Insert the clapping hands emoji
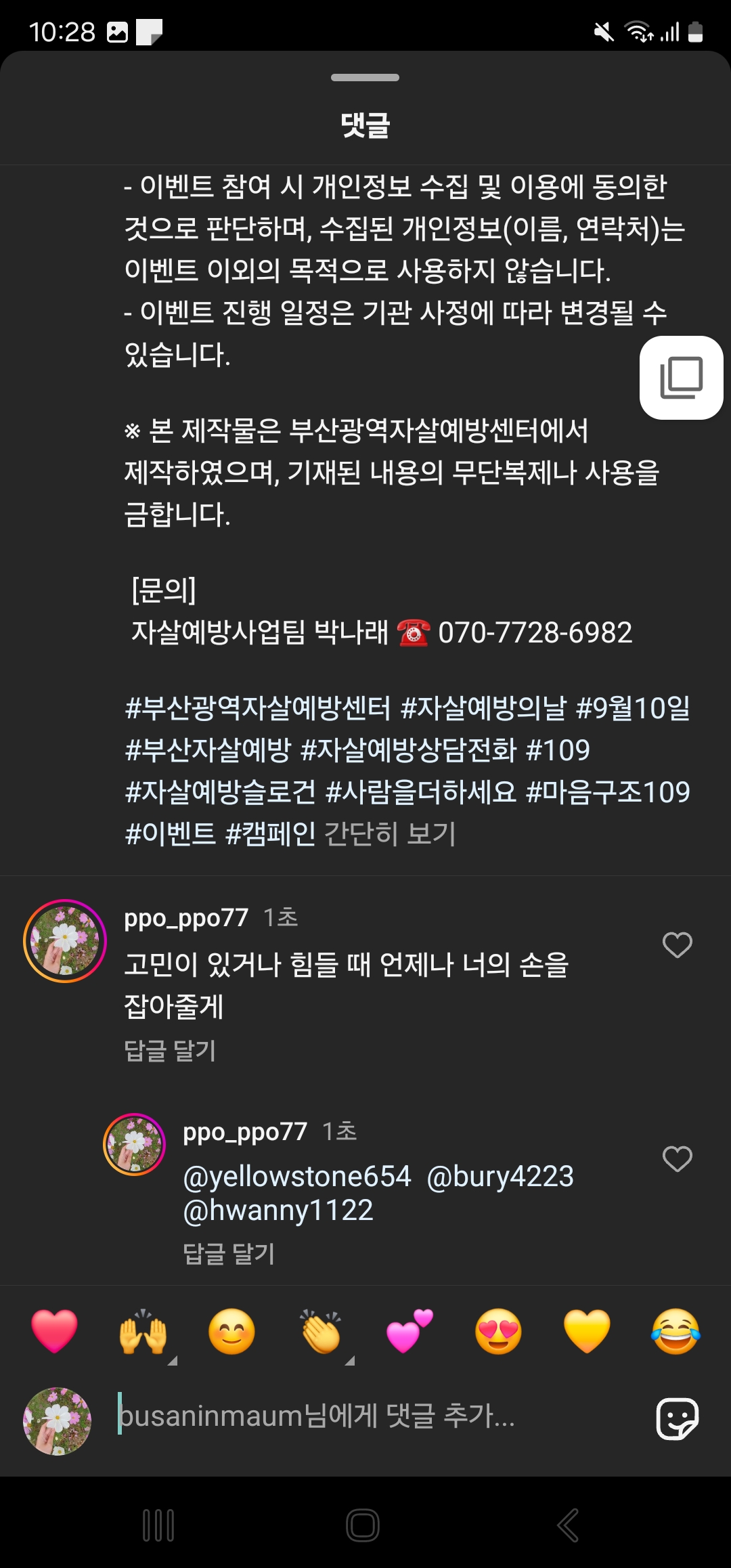This screenshot has width=731, height=1568. (x=321, y=1331)
